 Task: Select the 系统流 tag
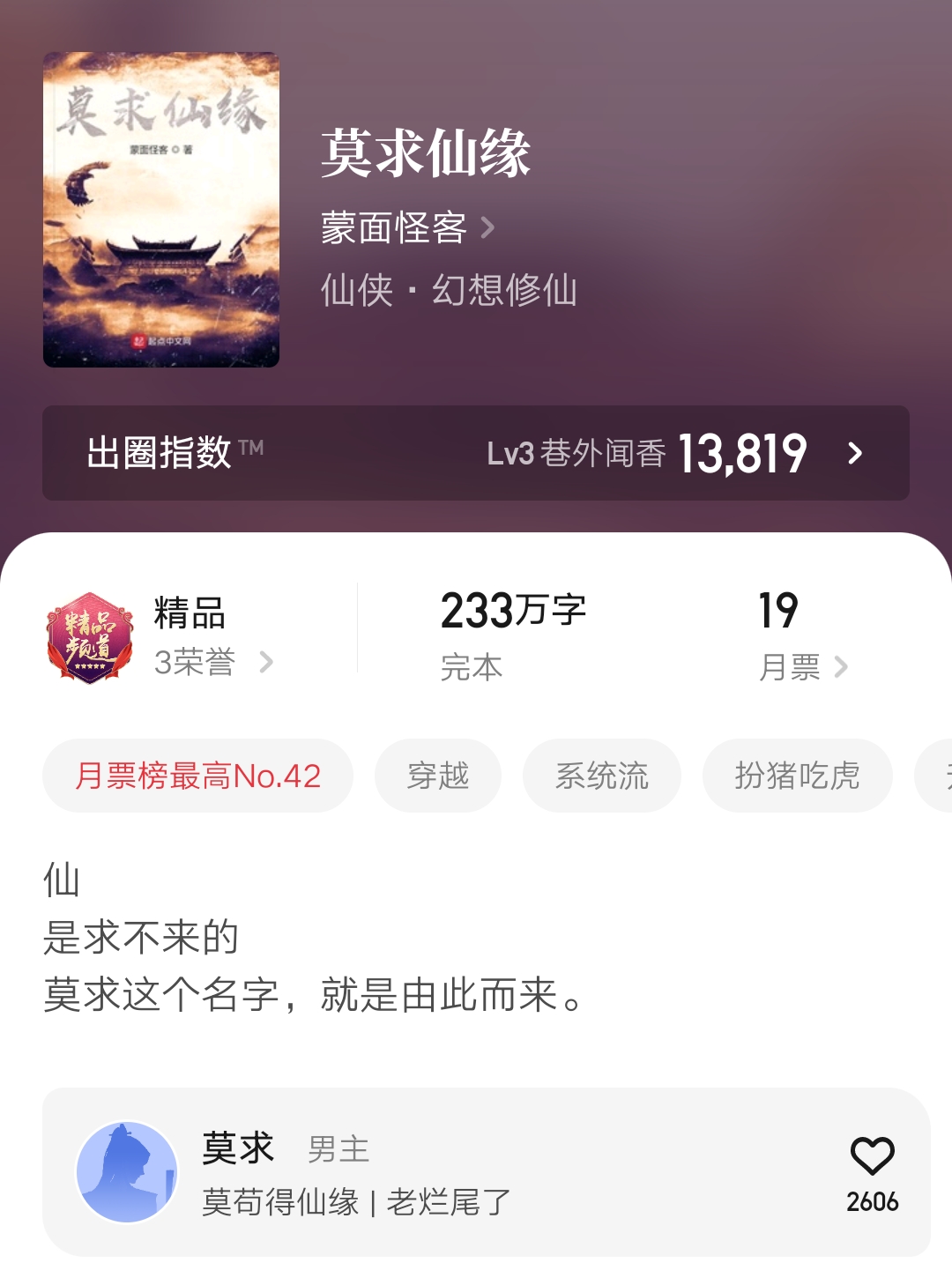601,775
